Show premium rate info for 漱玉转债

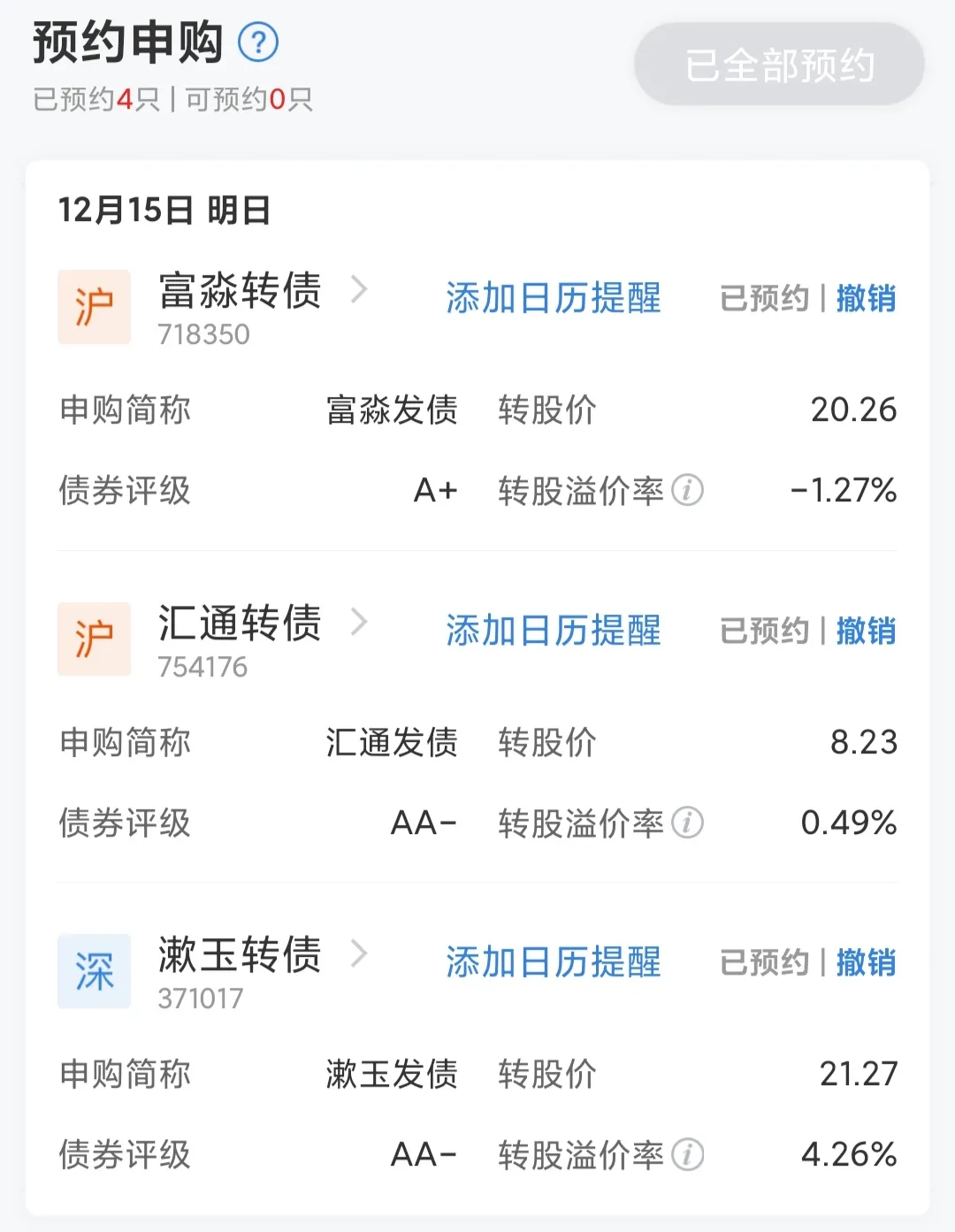(688, 1154)
